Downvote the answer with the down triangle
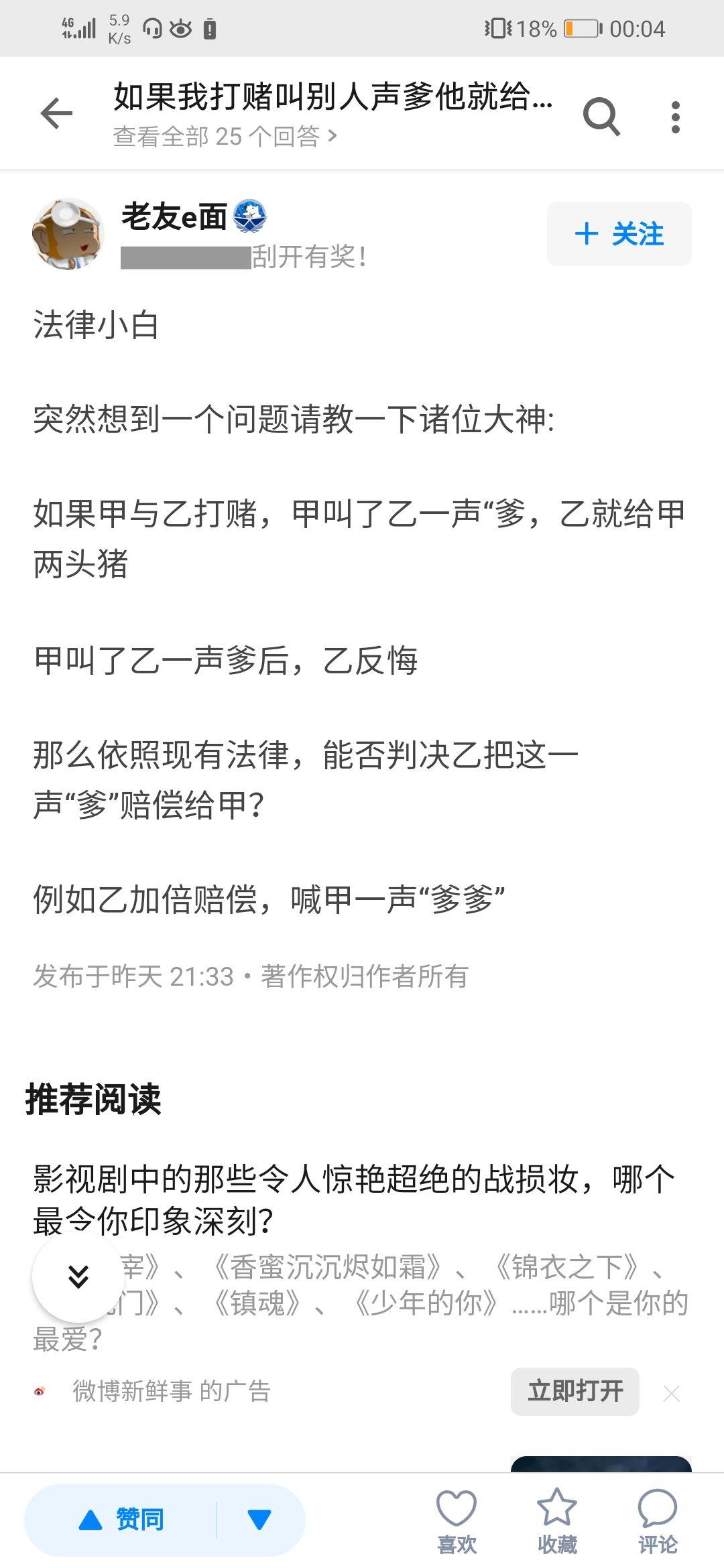This screenshot has width=724, height=1568. (259, 1519)
